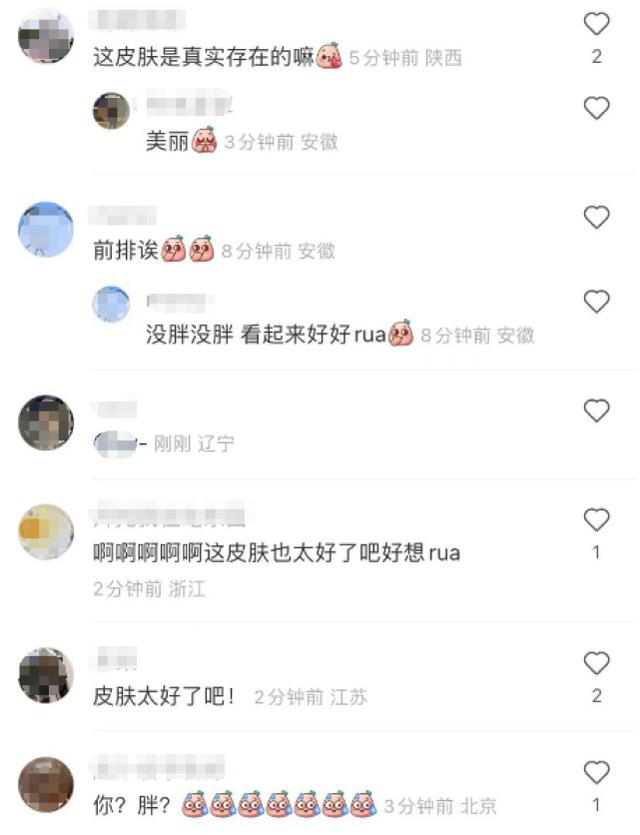Like the comment '前排诶'

[596, 217]
